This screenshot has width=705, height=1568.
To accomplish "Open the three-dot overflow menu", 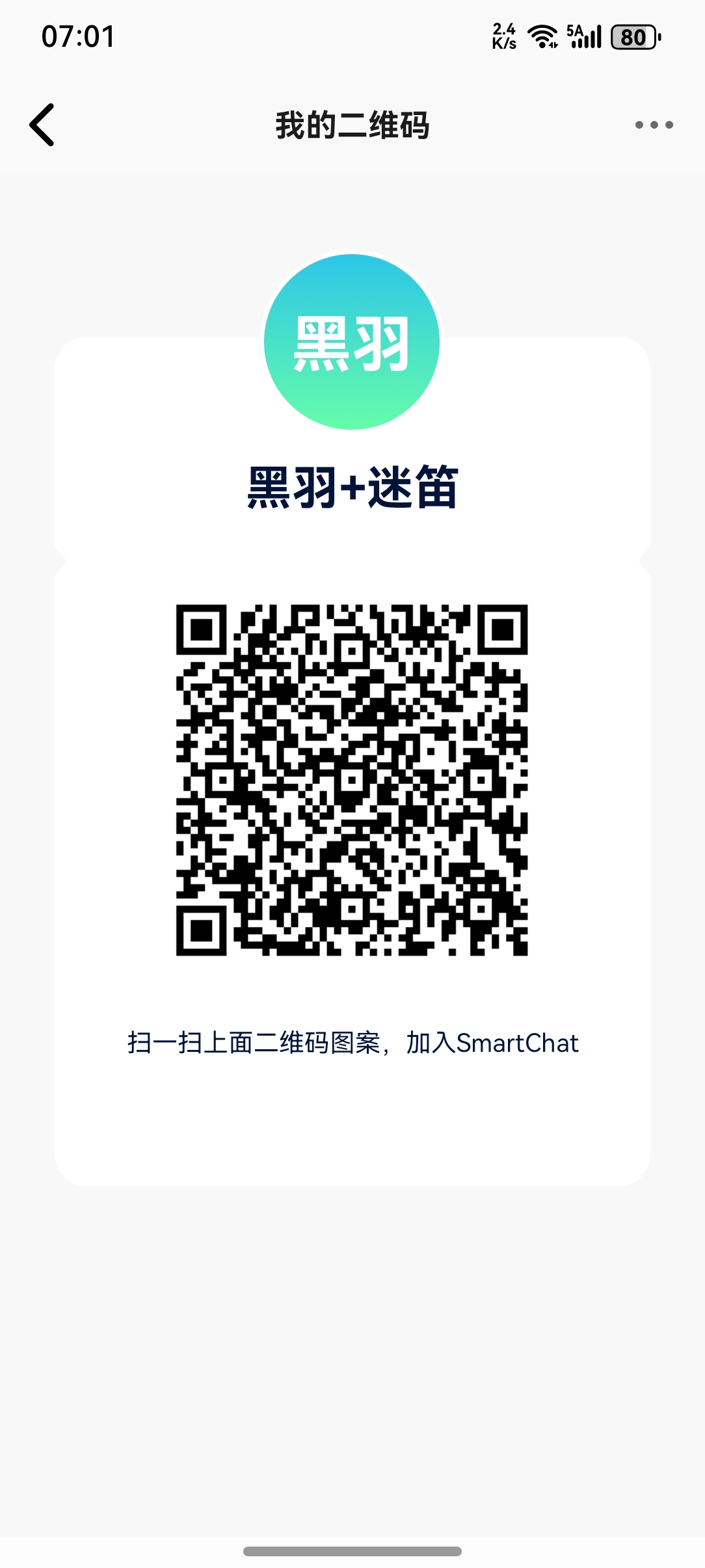I will 654,125.
